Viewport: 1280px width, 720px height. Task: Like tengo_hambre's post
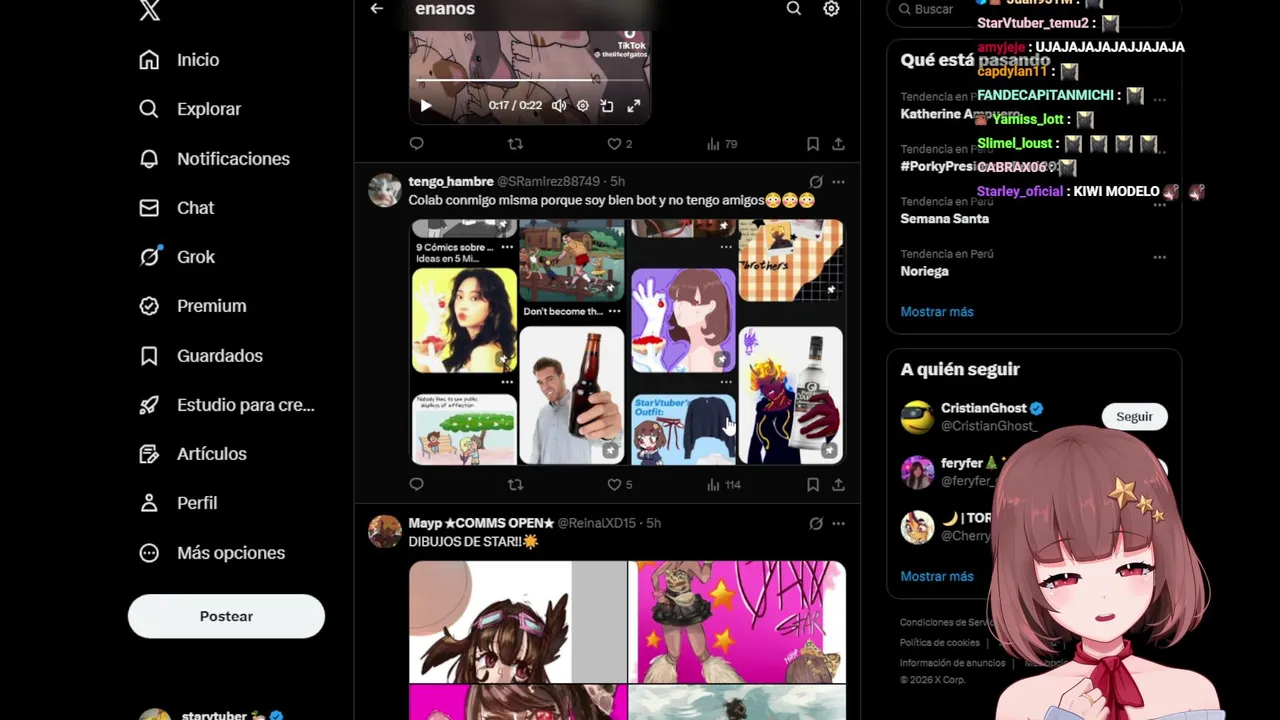tap(615, 484)
